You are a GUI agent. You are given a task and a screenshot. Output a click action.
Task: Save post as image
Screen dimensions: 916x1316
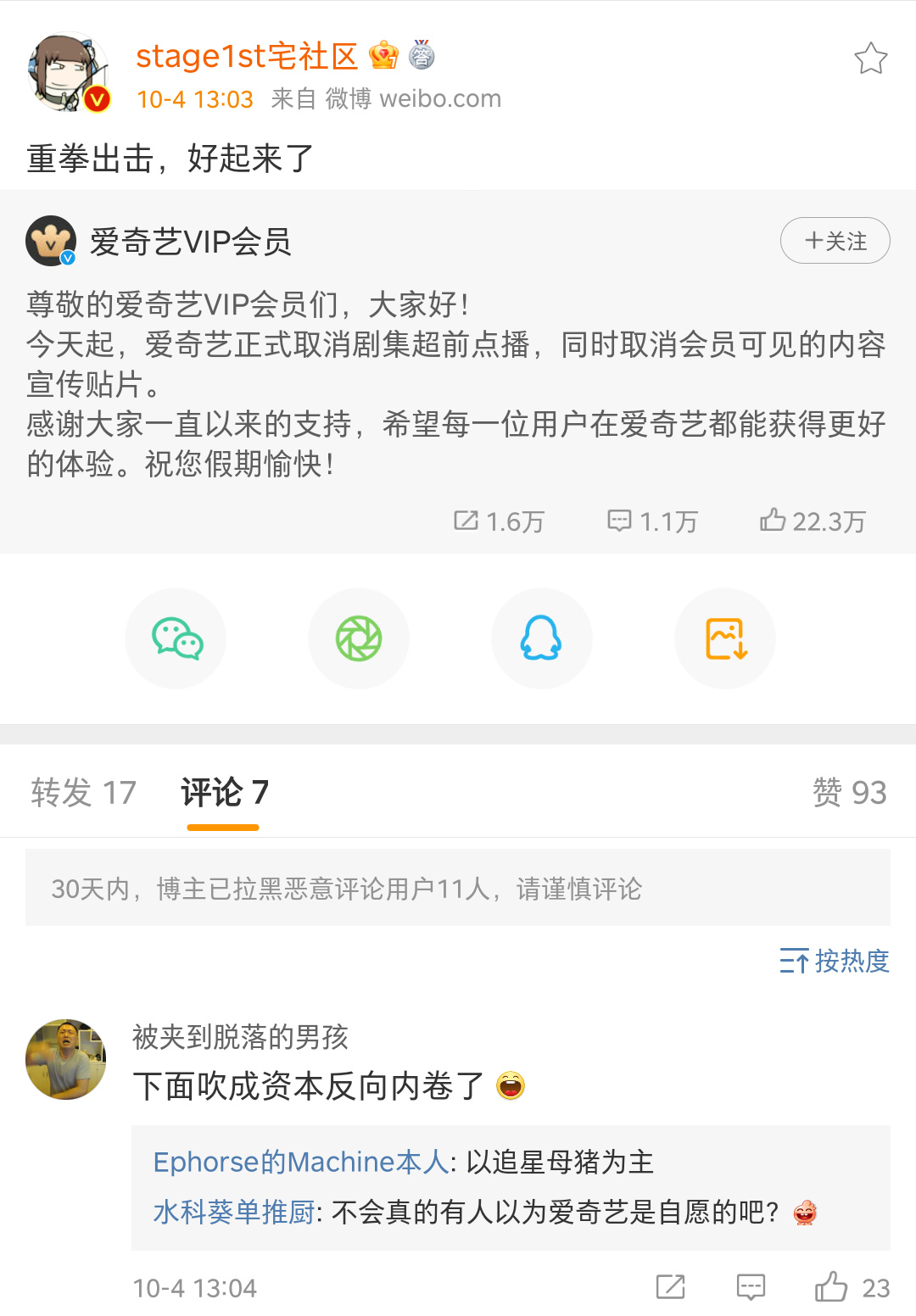click(x=725, y=638)
